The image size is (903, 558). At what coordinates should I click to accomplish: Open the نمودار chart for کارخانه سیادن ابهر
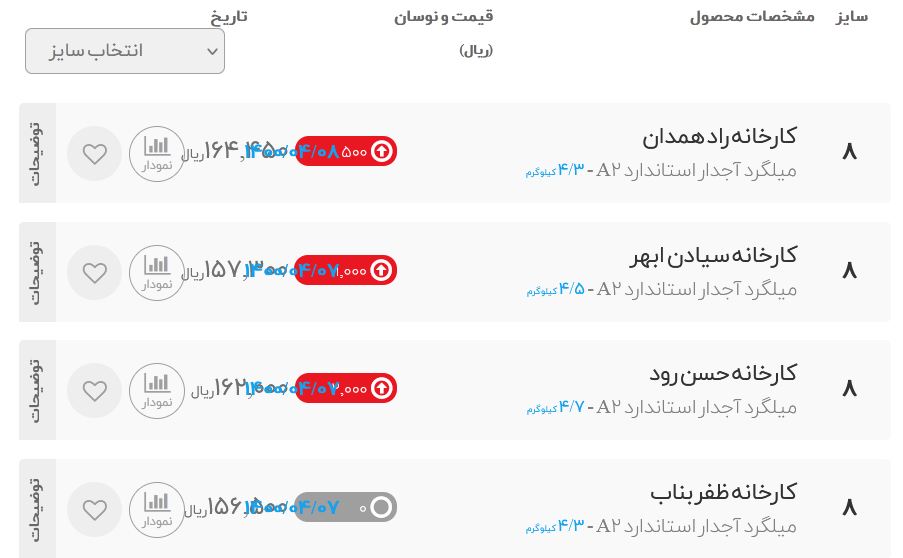tap(157, 273)
